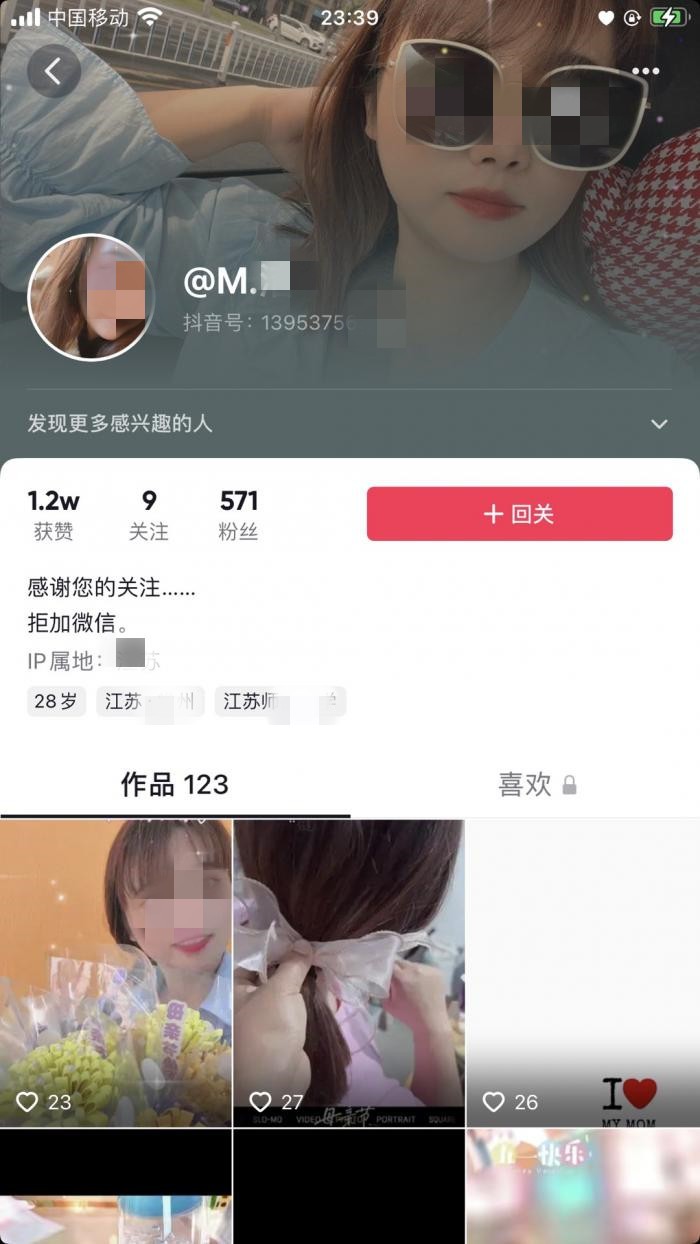Open the round profile avatar picture
Screen dimensions: 700x1244
(91, 297)
